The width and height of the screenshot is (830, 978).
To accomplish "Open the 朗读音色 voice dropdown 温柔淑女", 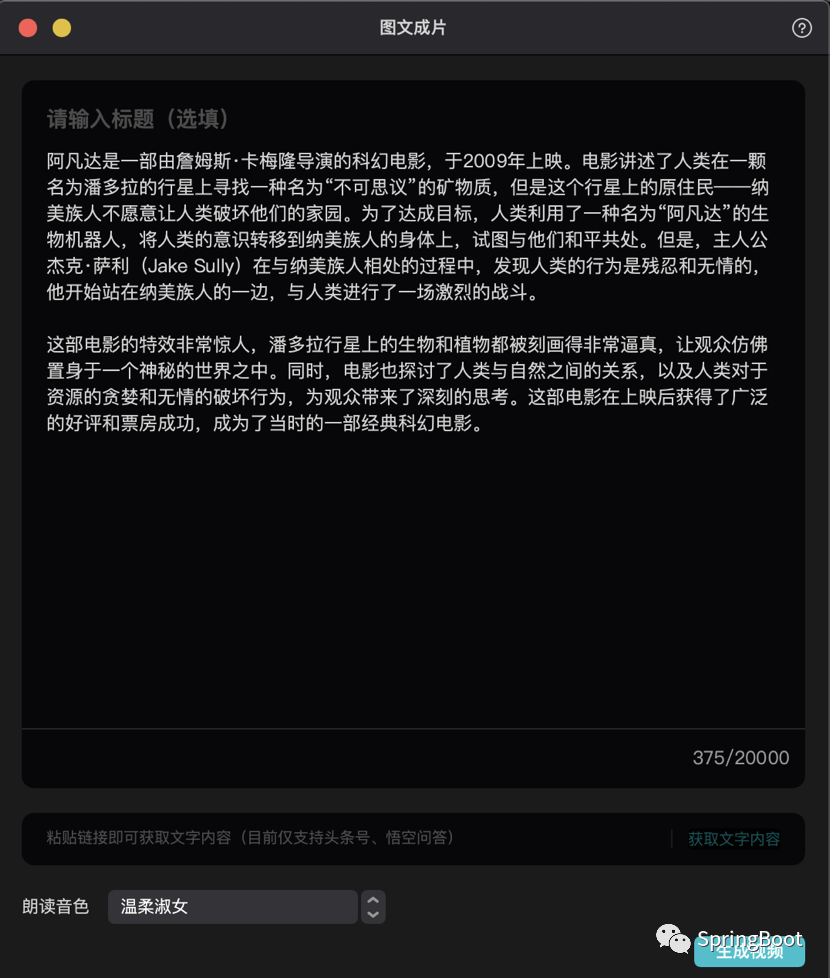I will point(245,907).
